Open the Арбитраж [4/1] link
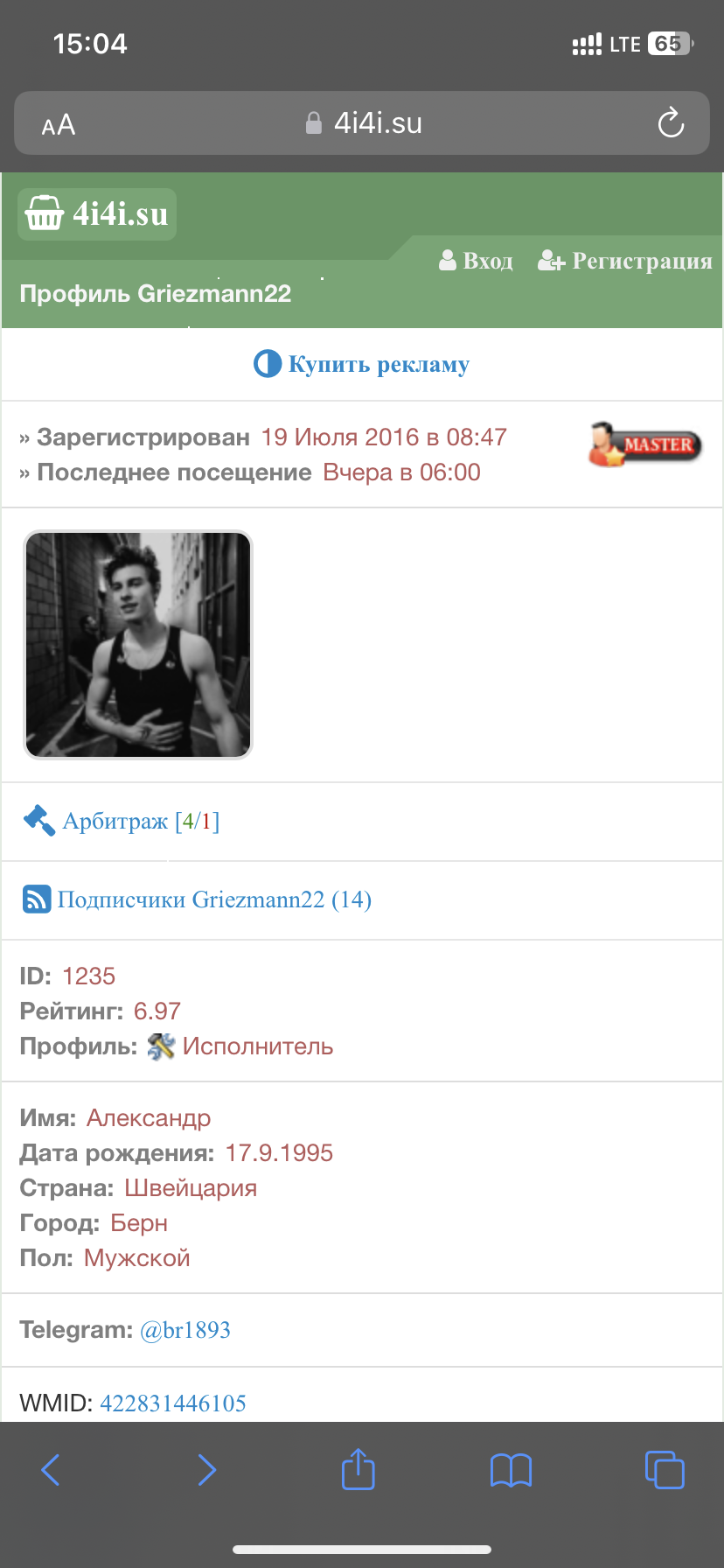 122,821
